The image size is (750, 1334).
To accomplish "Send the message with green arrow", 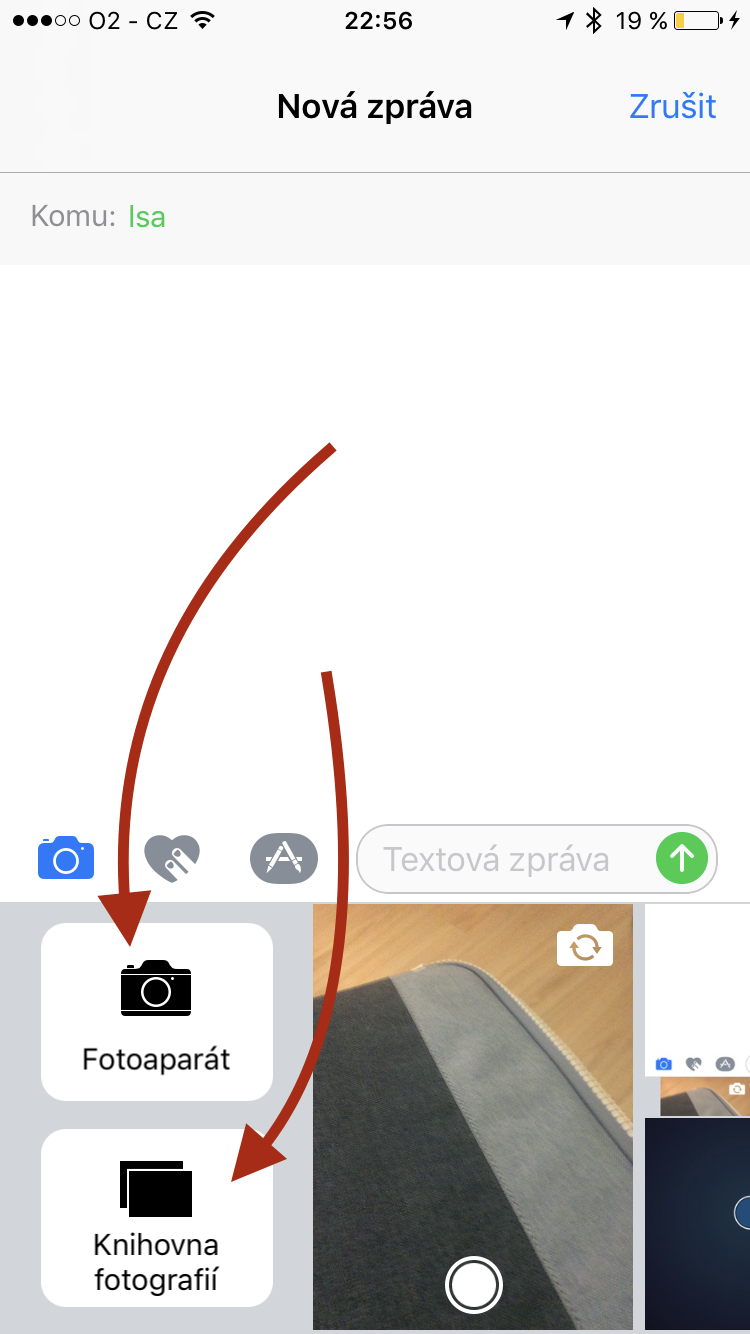I will tap(682, 858).
